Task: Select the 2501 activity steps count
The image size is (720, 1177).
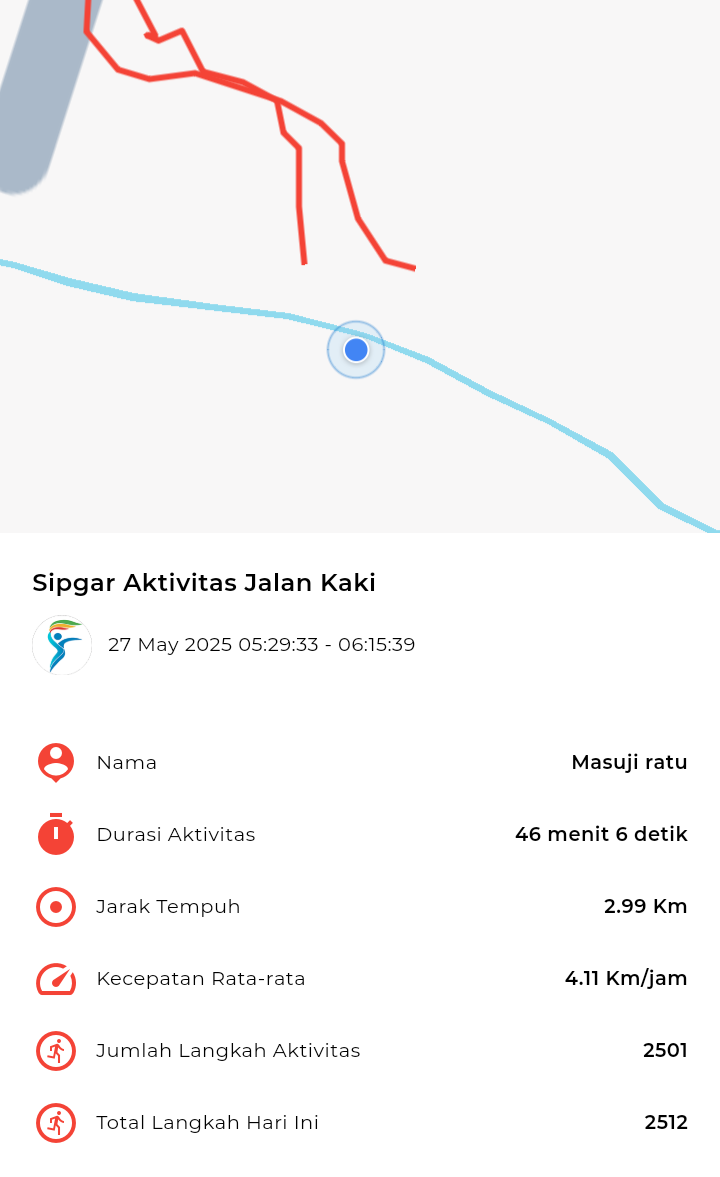Action: pyautogui.click(x=667, y=1051)
